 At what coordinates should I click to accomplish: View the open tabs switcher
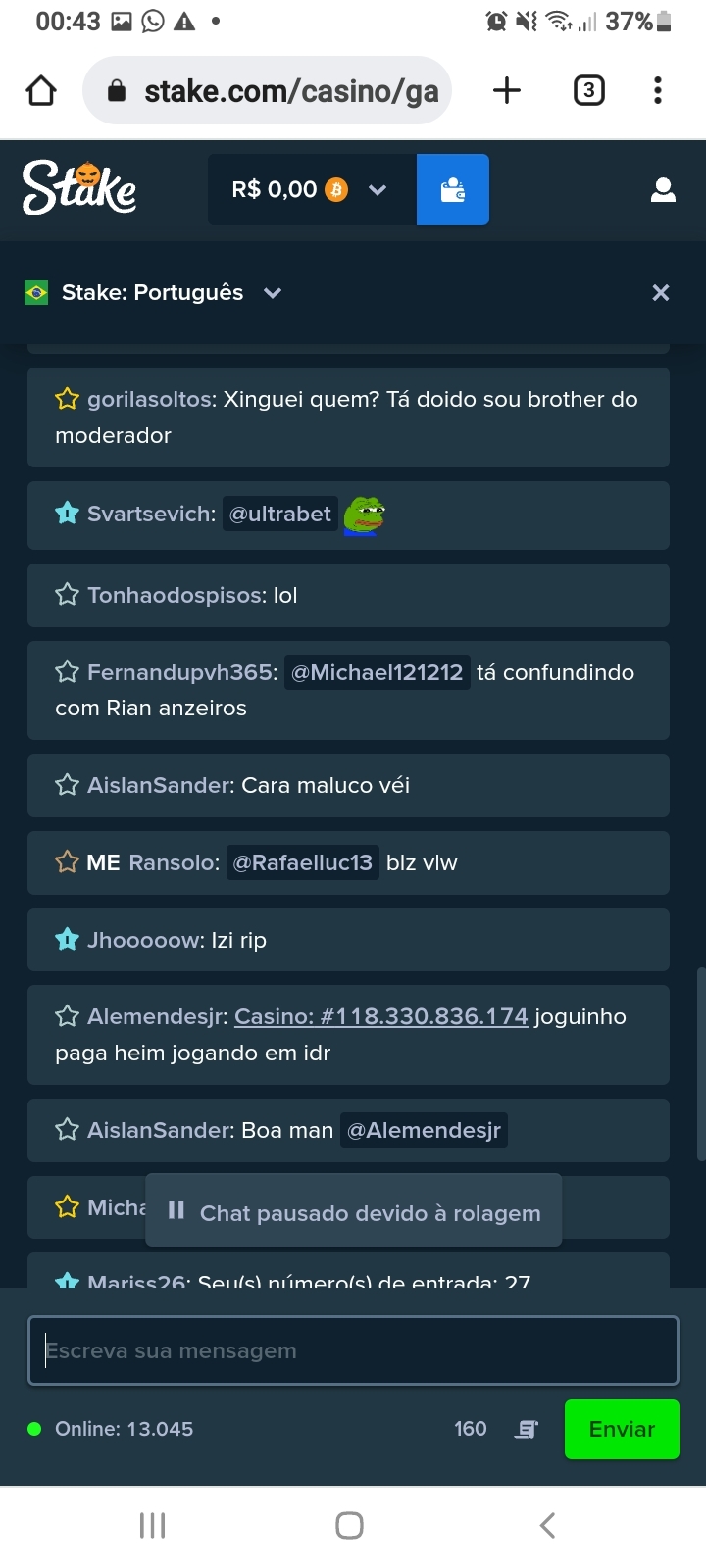click(588, 91)
